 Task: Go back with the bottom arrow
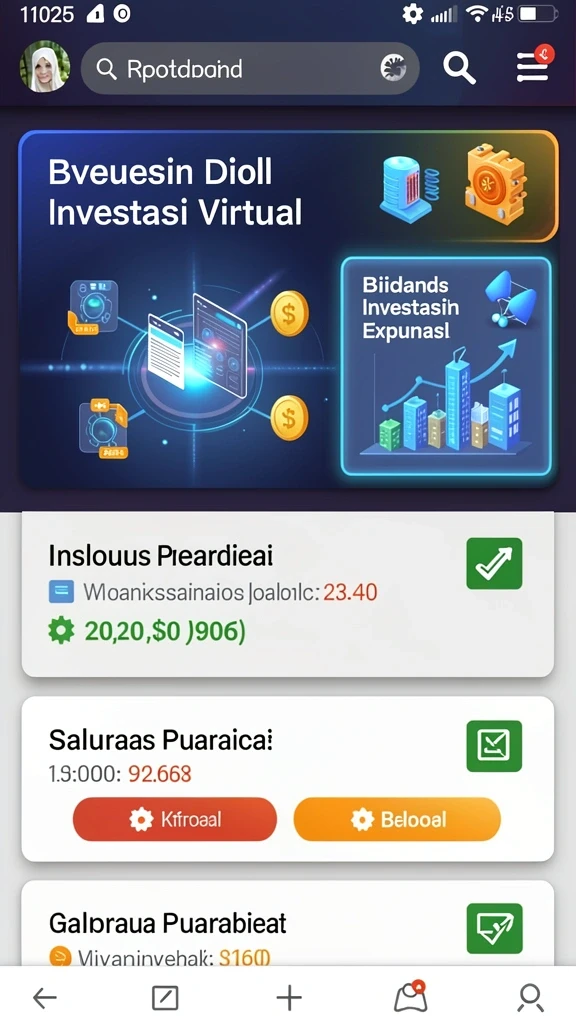[x=45, y=997]
